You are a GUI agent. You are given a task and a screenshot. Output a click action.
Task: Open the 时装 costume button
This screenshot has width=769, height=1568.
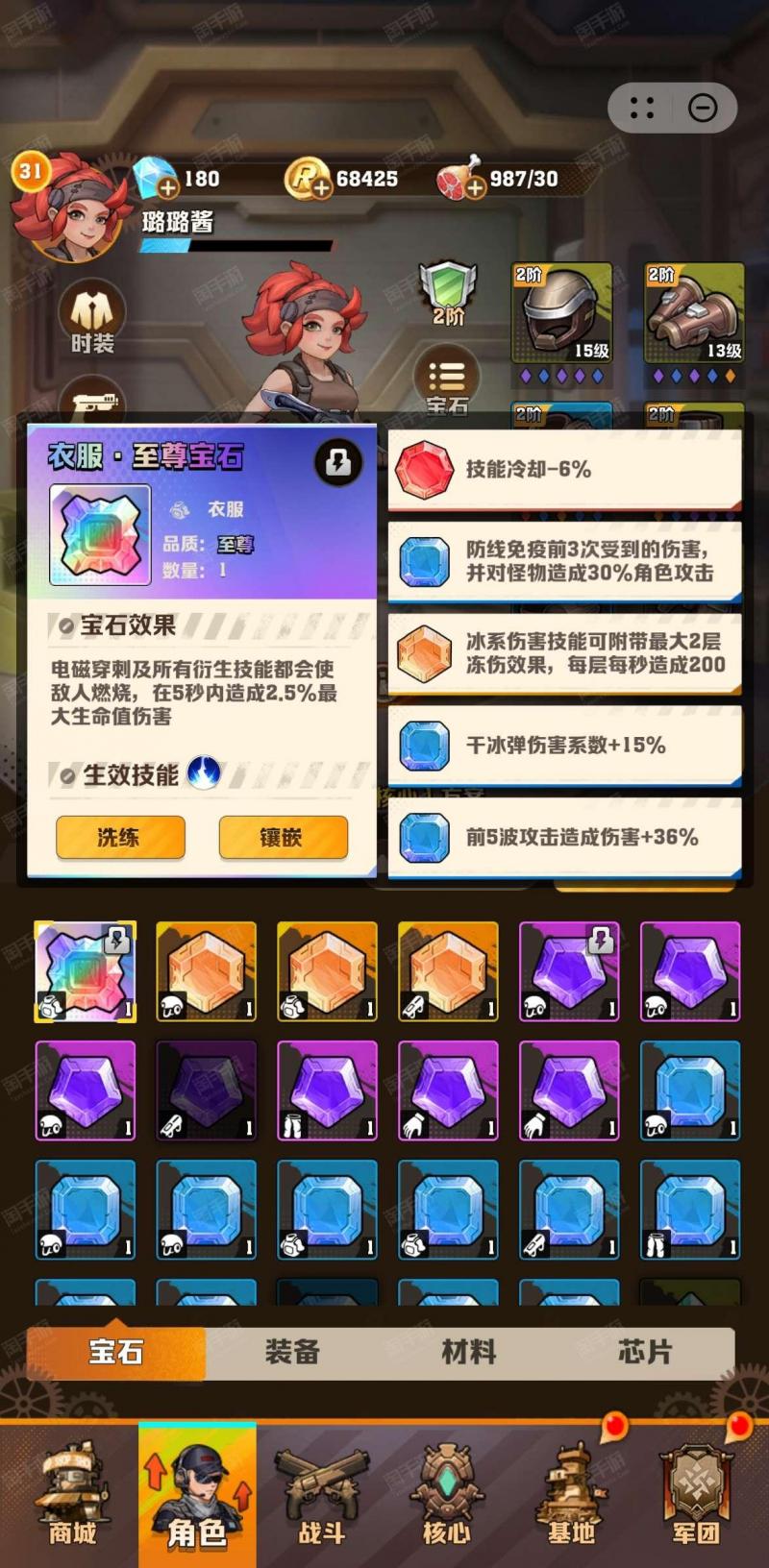click(92, 319)
